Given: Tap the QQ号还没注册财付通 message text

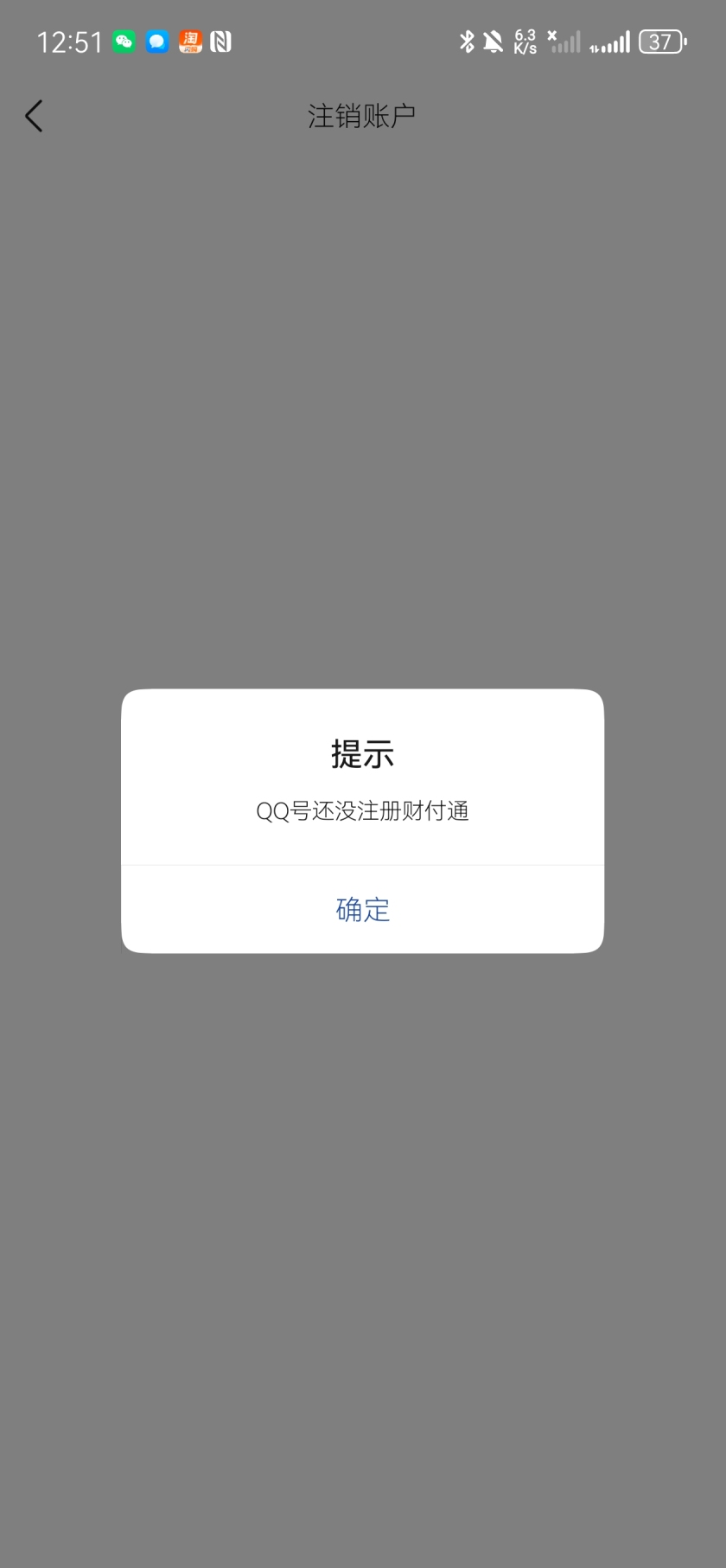Looking at the screenshot, I should tap(362, 811).
